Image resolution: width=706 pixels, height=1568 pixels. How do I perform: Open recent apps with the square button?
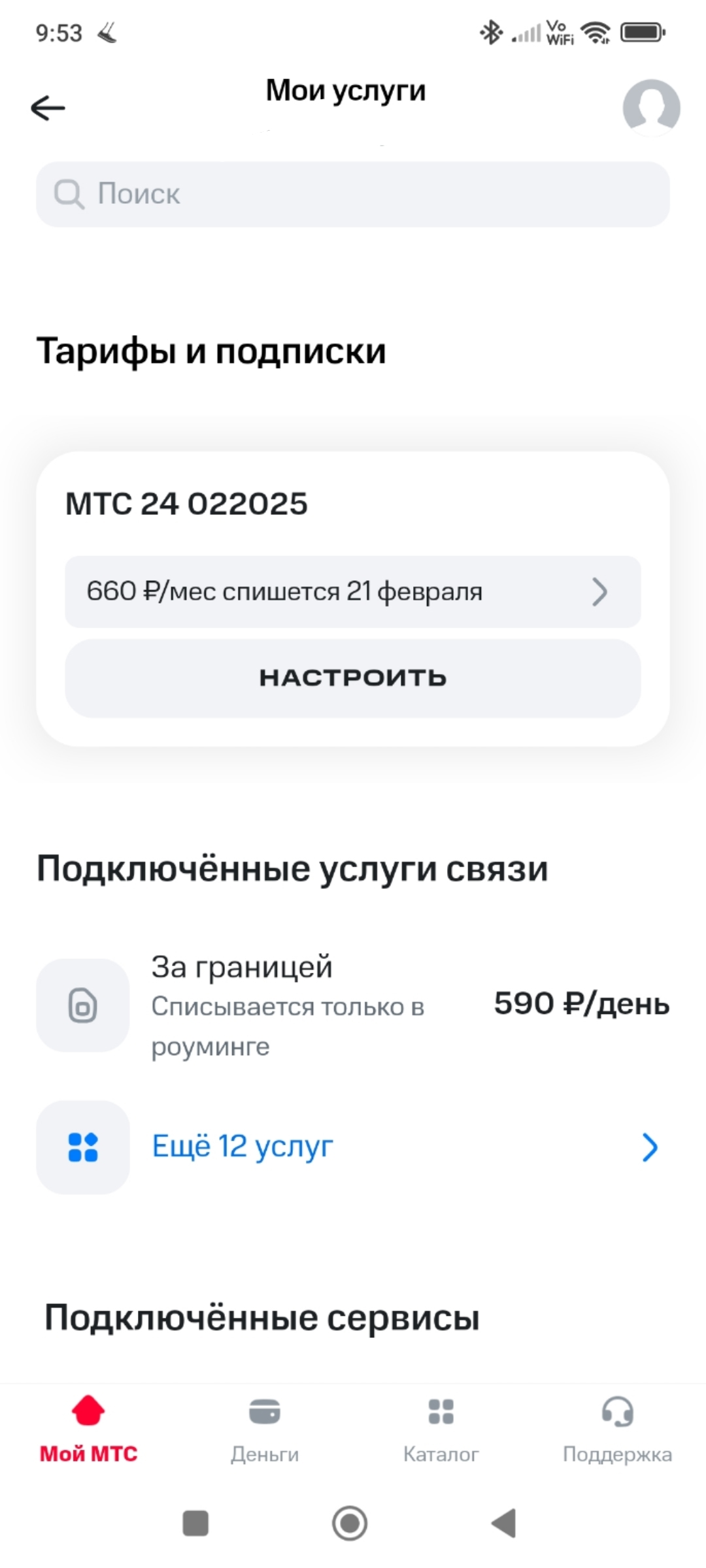195,1524
